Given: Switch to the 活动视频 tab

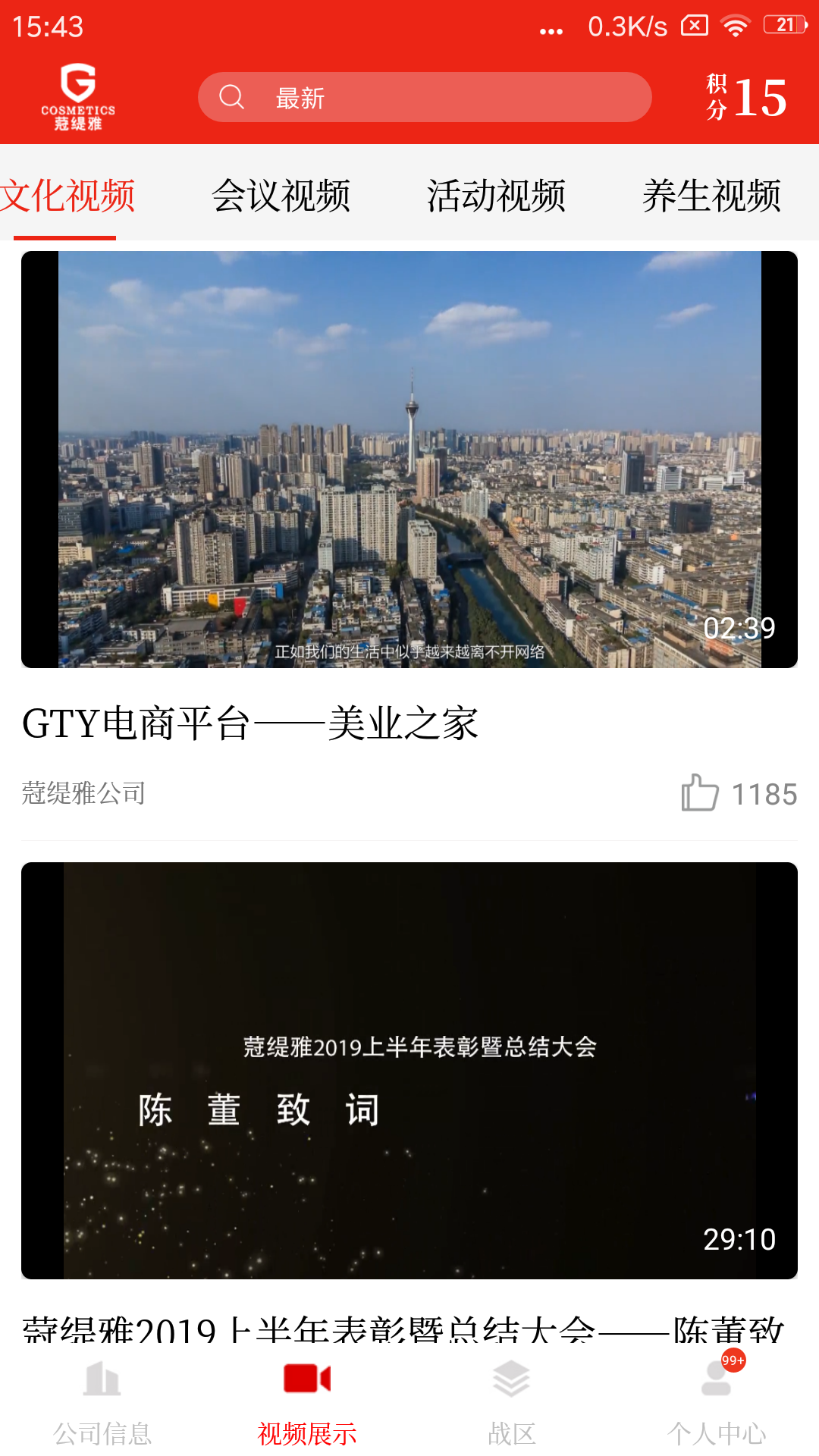Looking at the screenshot, I should [497, 196].
